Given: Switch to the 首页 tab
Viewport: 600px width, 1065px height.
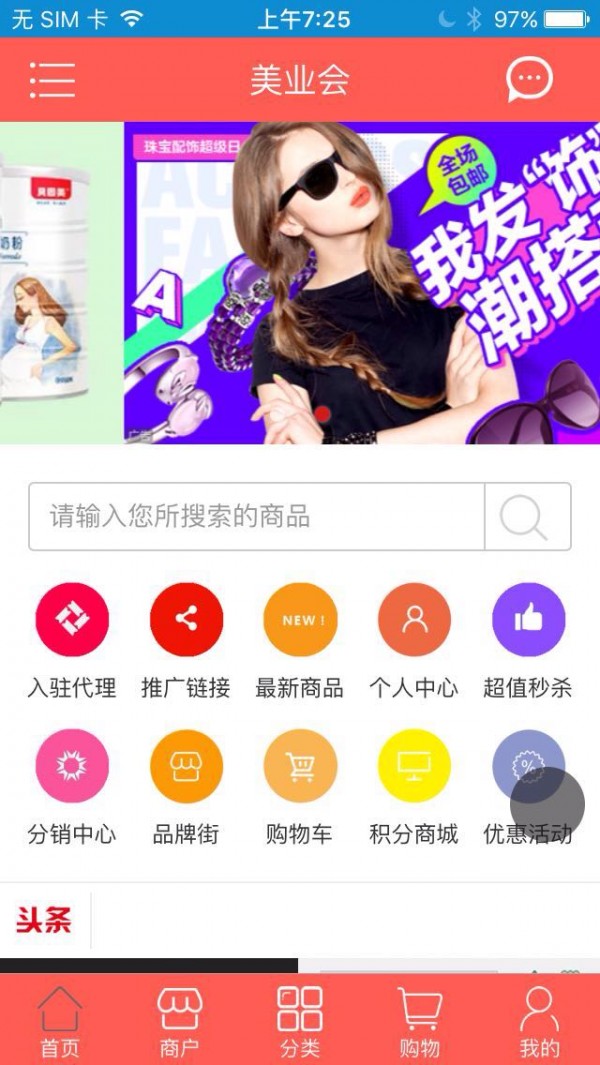Looking at the screenshot, I should (60, 1021).
